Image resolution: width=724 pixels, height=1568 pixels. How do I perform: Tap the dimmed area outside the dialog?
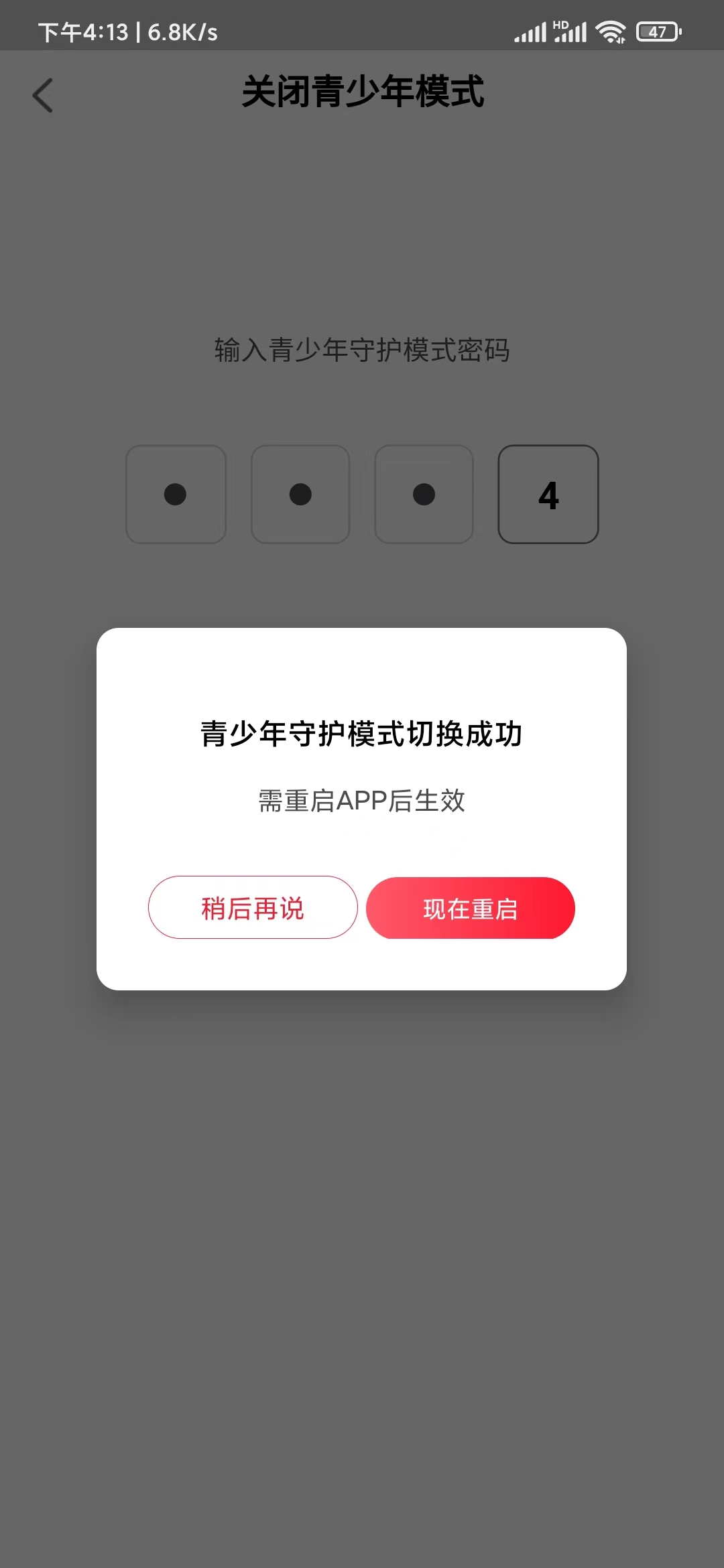[x=362, y=1206]
